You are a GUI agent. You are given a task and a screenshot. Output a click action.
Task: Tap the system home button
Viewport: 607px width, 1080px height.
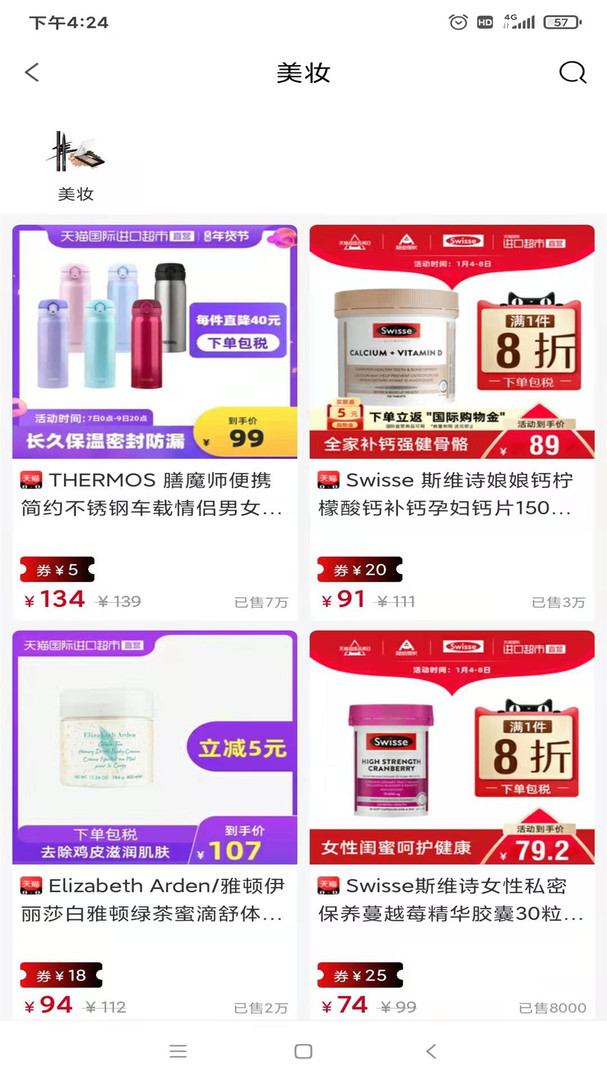click(x=303, y=1051)
